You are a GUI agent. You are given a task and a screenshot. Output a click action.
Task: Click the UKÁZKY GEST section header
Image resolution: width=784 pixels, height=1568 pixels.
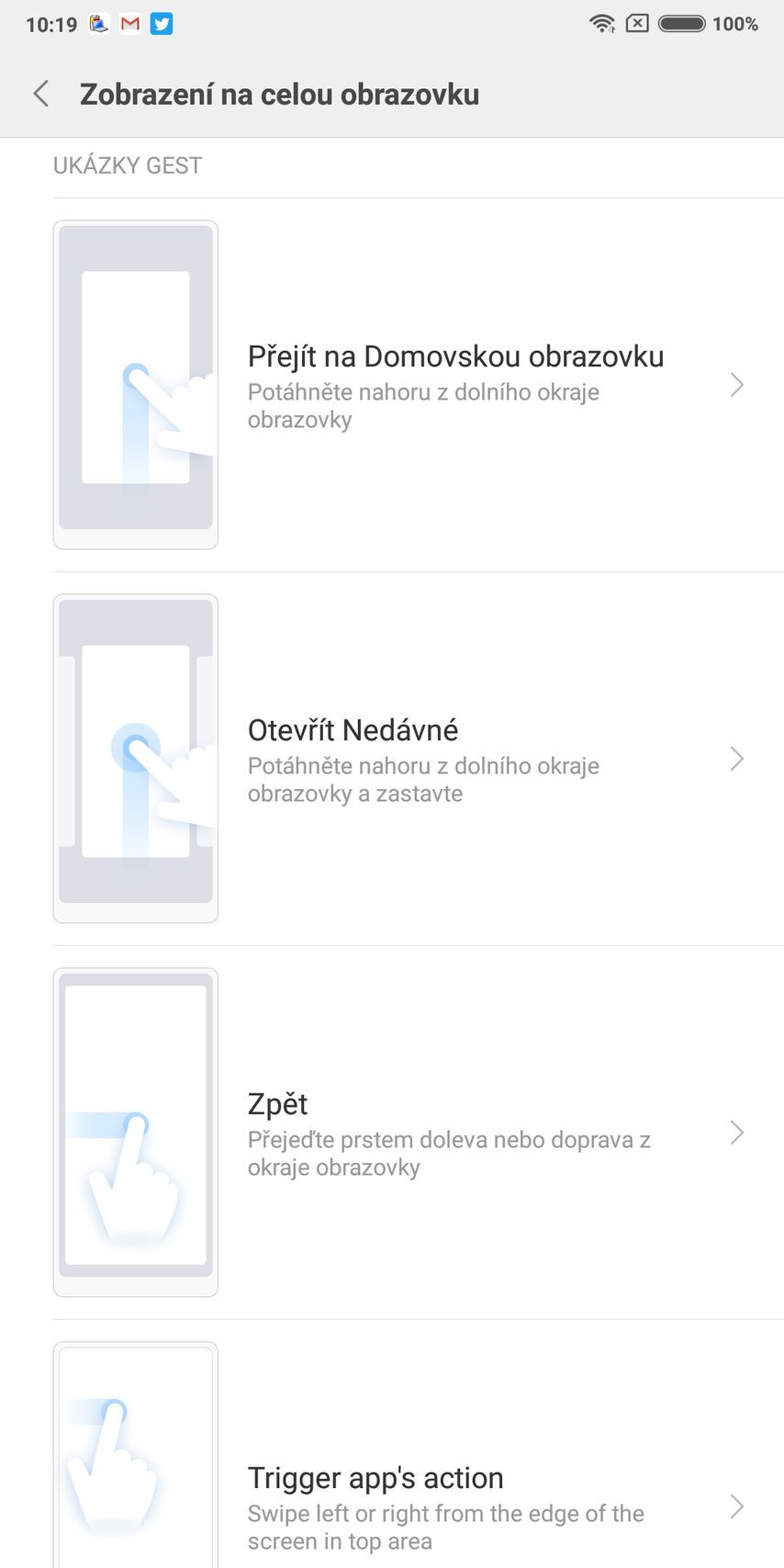pyautogui.click(x=127, y=165)
